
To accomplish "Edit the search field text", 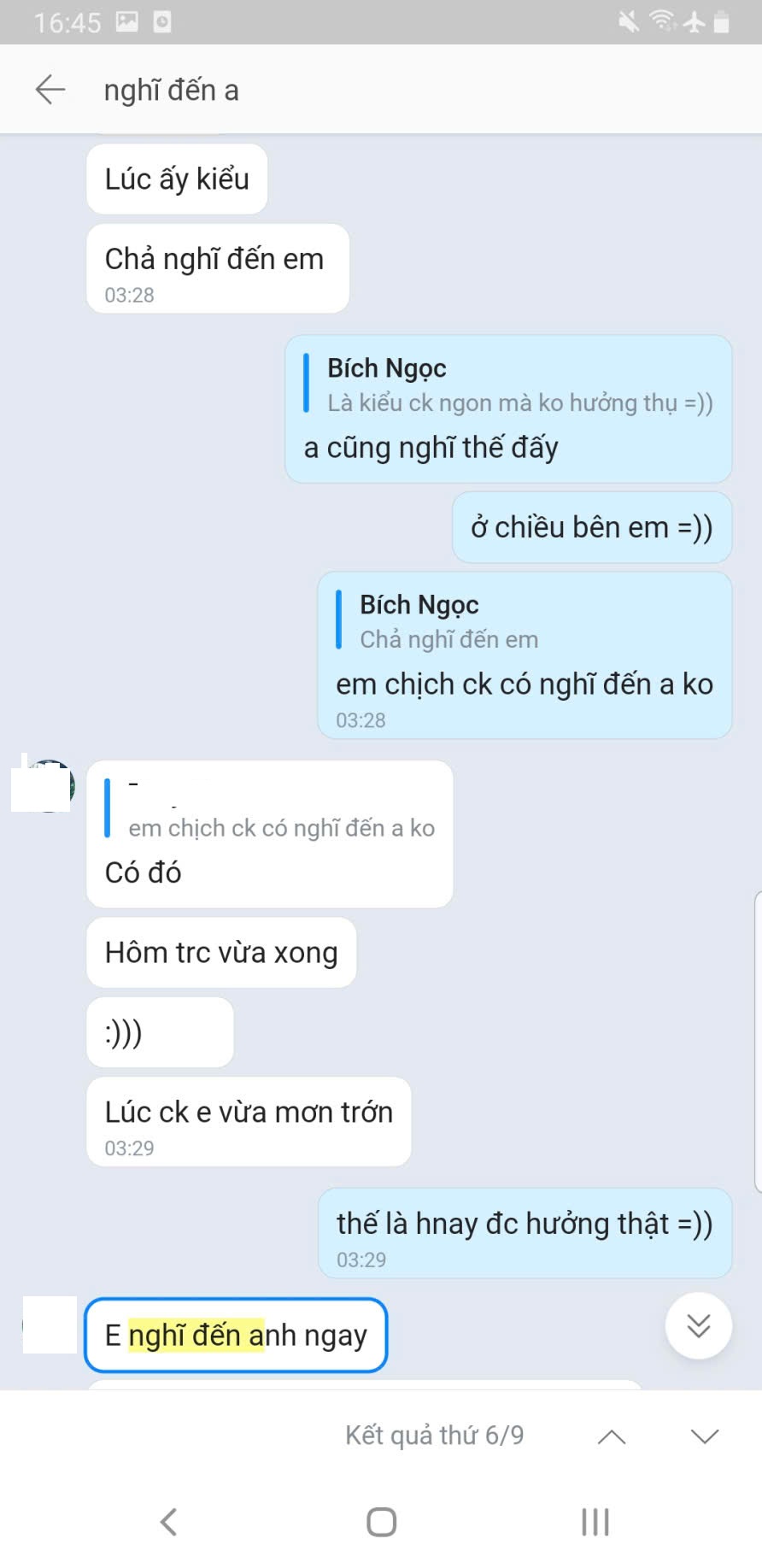I will coord(384,90).
